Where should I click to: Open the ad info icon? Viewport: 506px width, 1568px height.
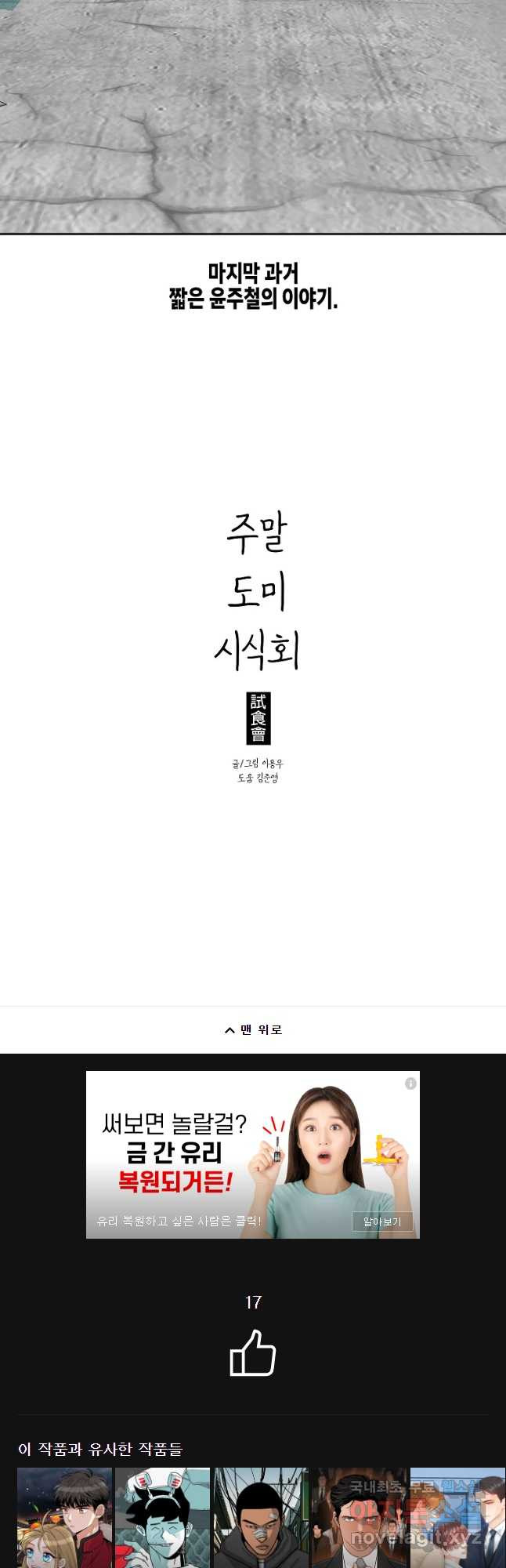(x=410, y=1083)
